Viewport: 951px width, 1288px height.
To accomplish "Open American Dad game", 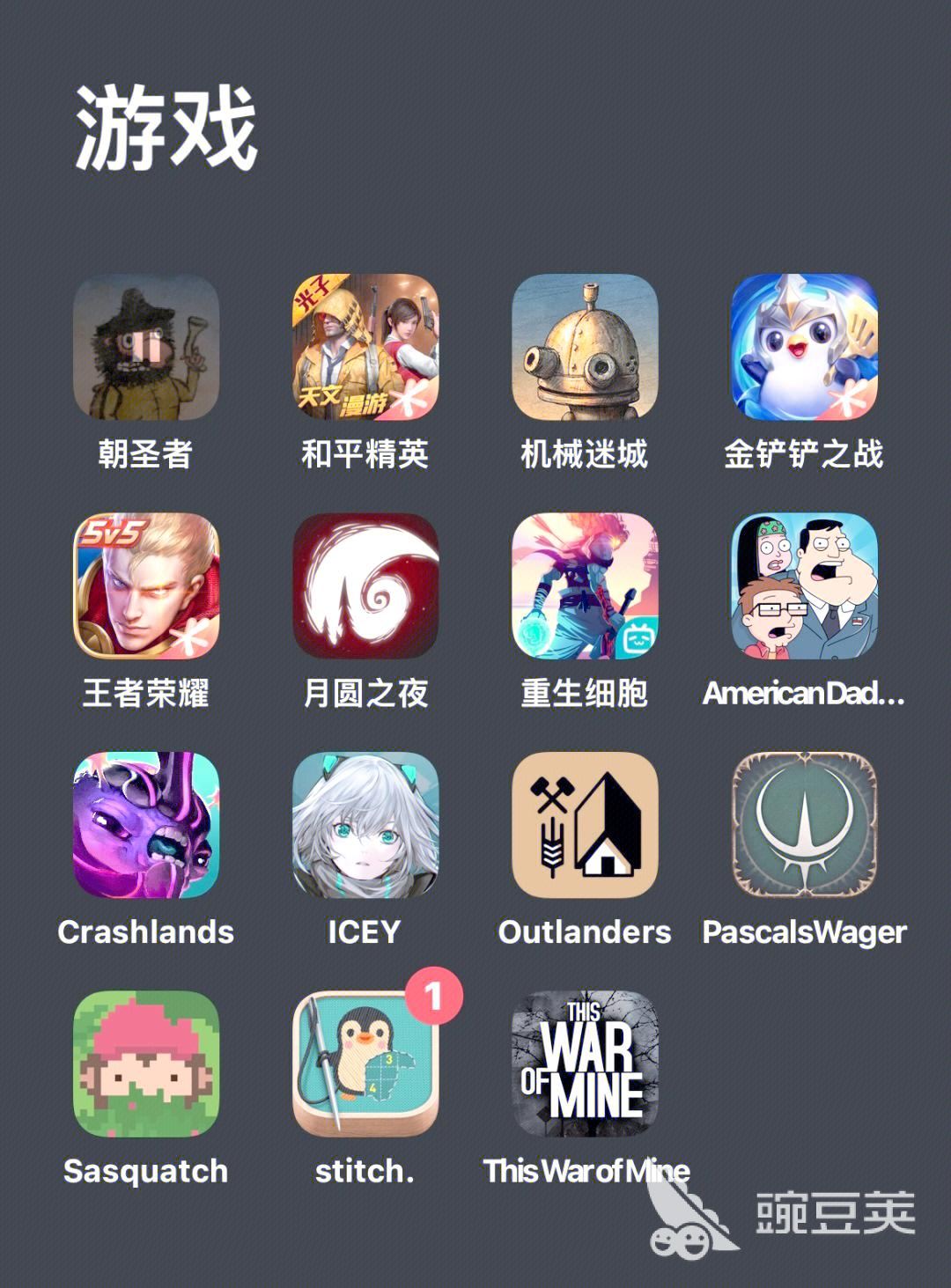I will pos(804,586).
